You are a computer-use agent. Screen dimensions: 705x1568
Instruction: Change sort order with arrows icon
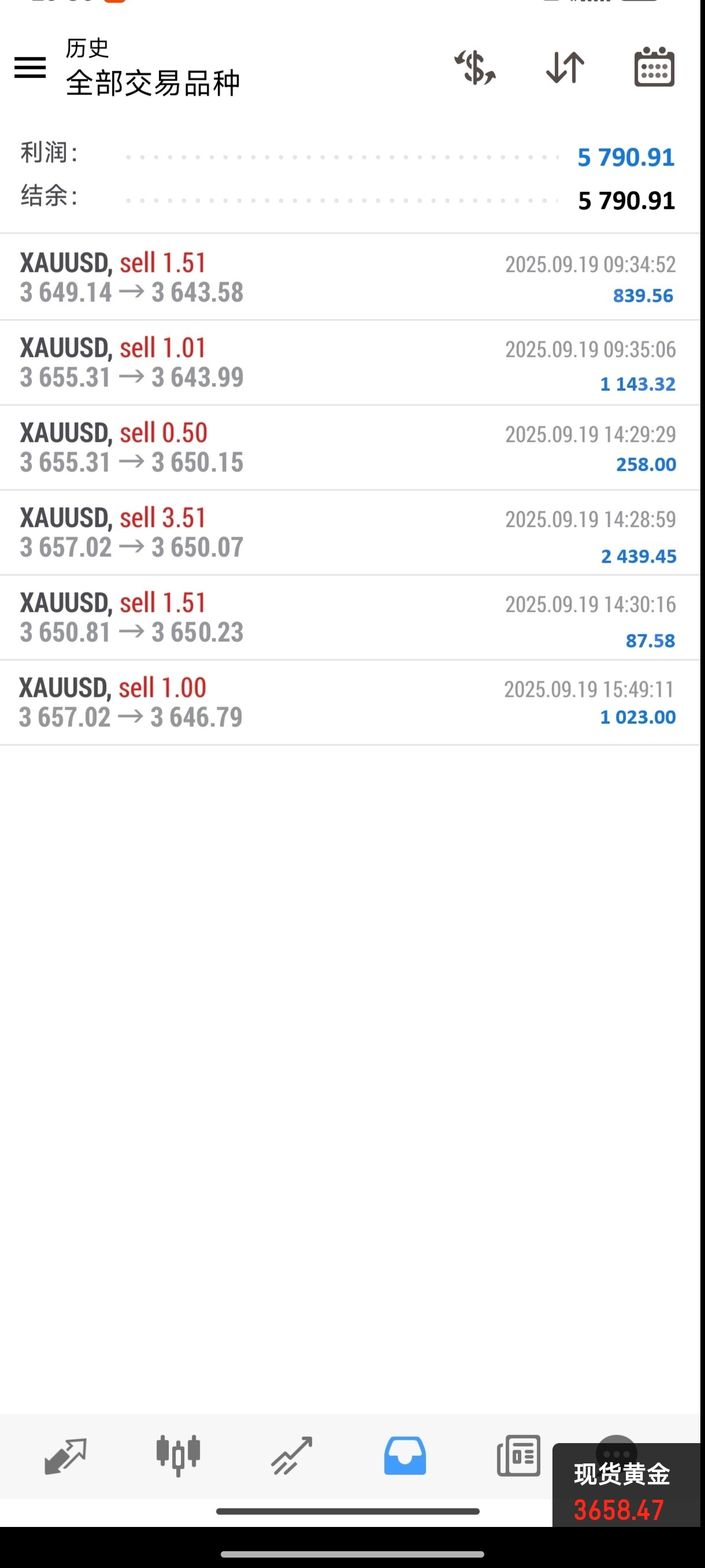tap(565, 67)
